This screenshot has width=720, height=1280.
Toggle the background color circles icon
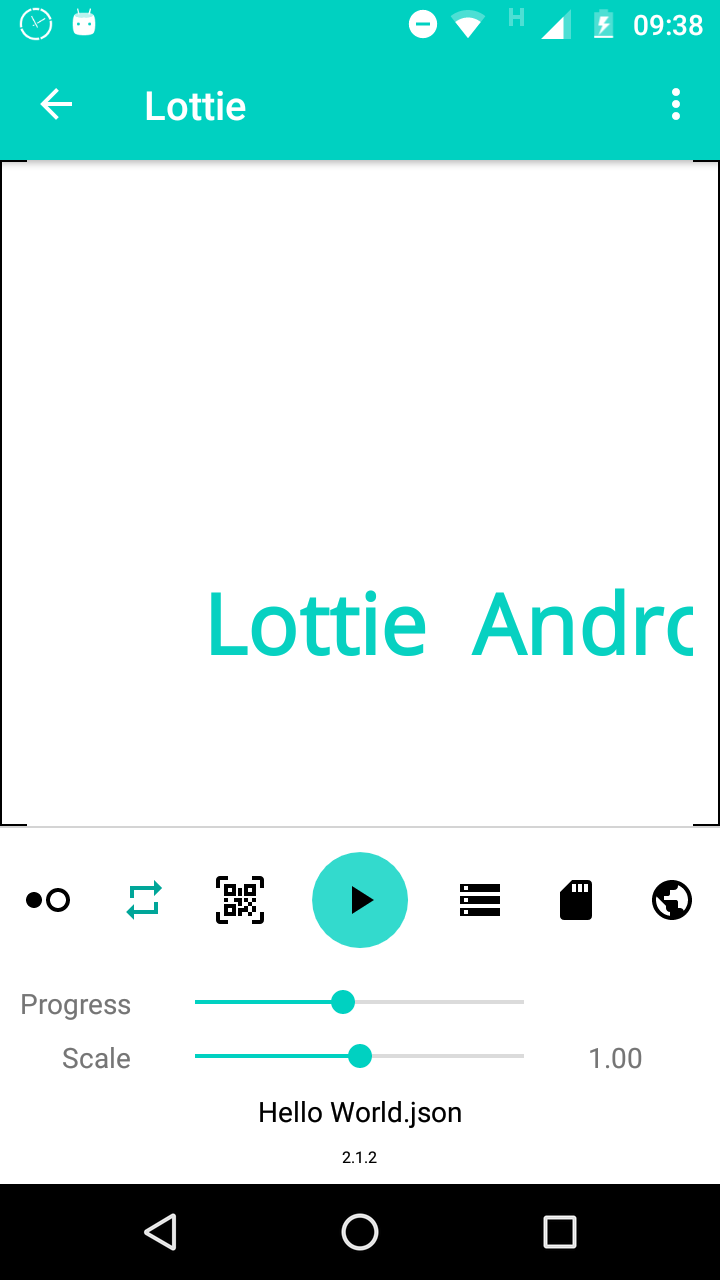[x=47, y=900]
